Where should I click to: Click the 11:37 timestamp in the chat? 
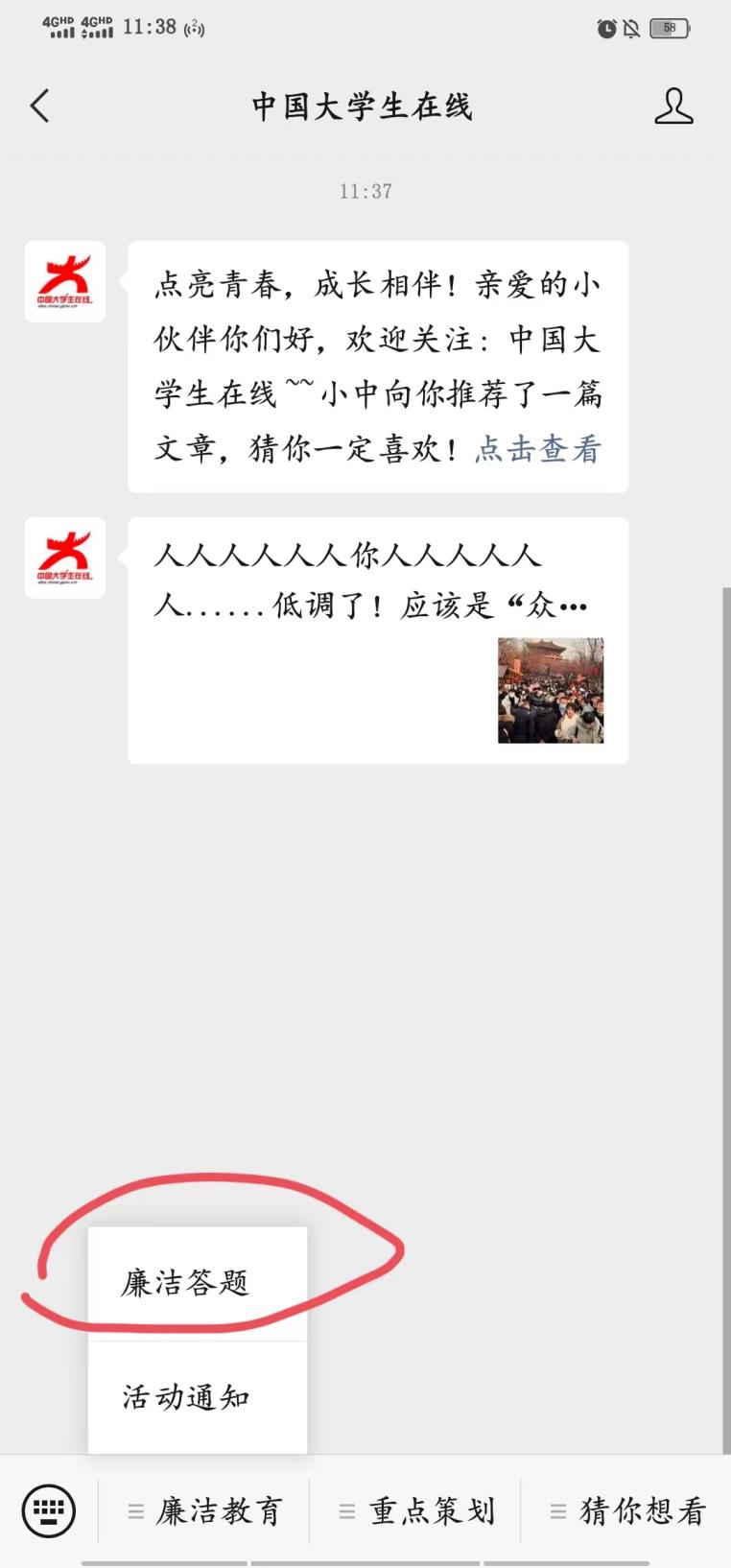click(365, 190)
